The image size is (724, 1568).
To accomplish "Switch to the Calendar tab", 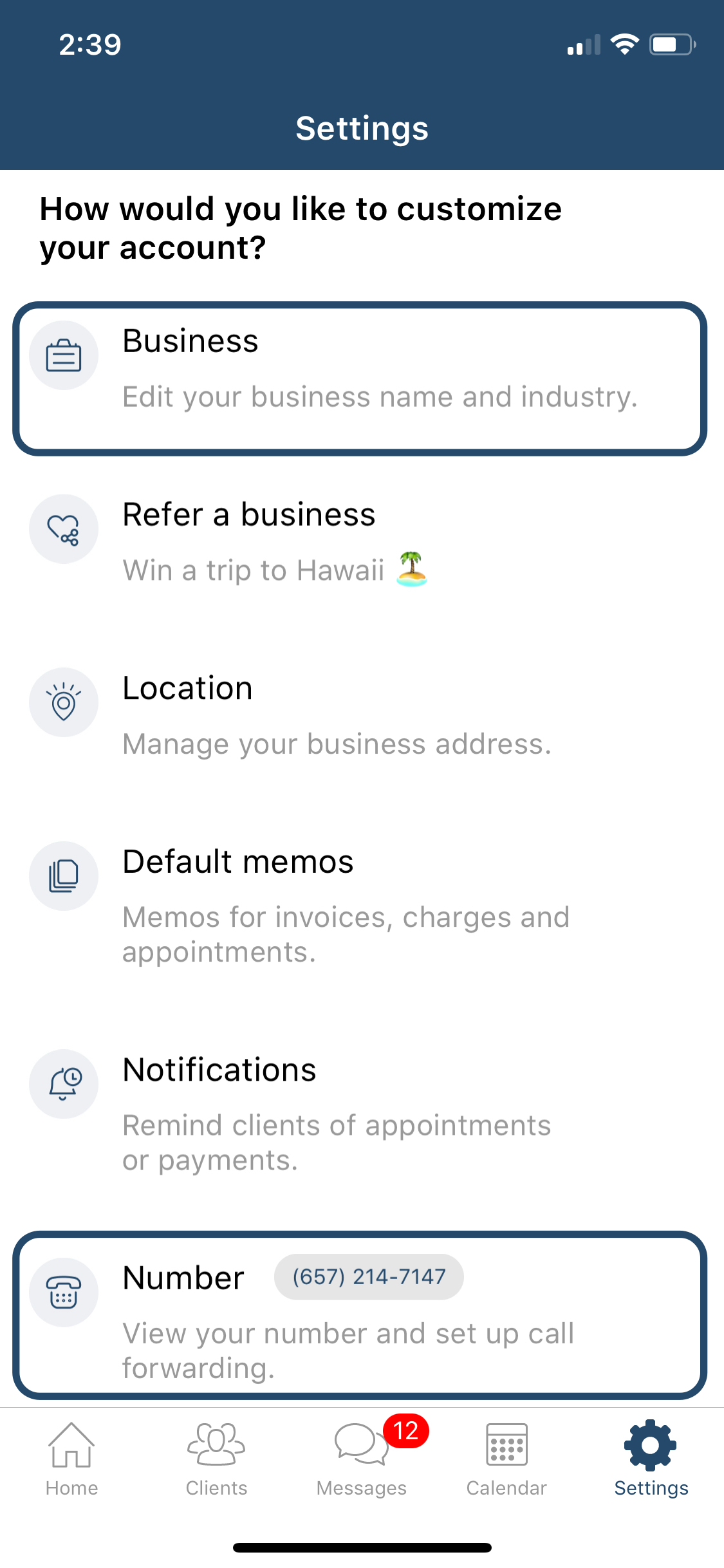I will click(506, 1460).
